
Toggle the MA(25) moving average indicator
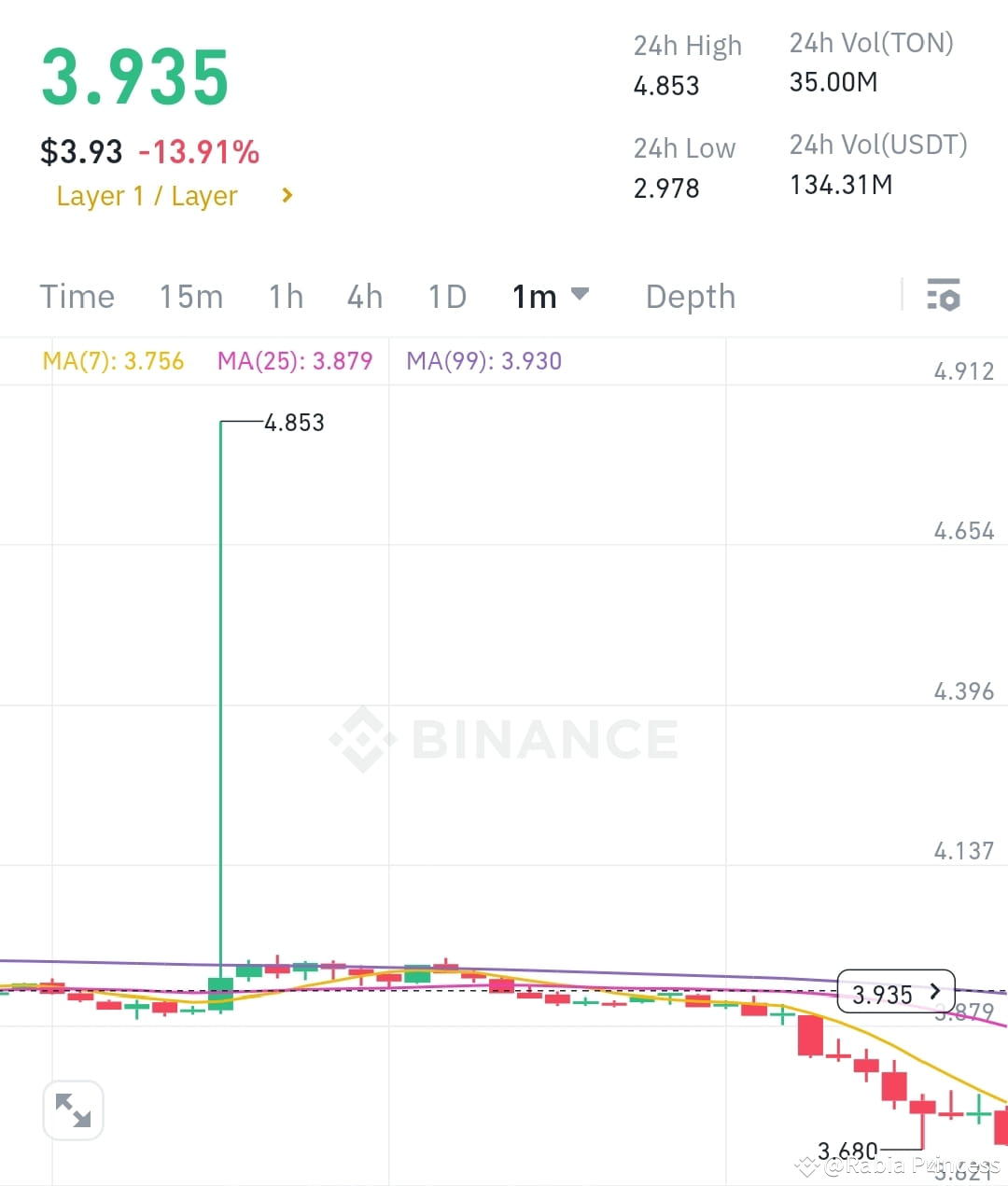(295, 361)
